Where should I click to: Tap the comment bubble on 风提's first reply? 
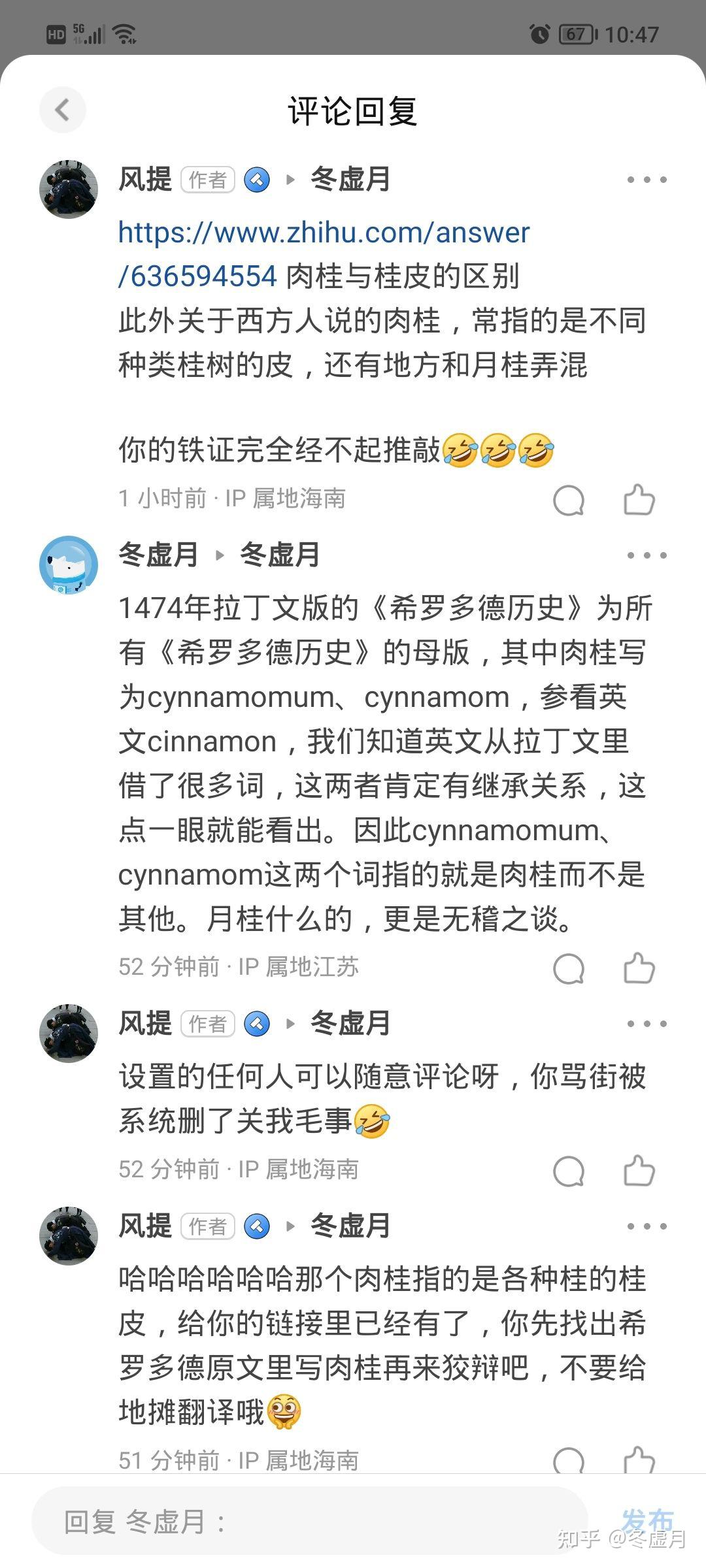pos(569,499)
